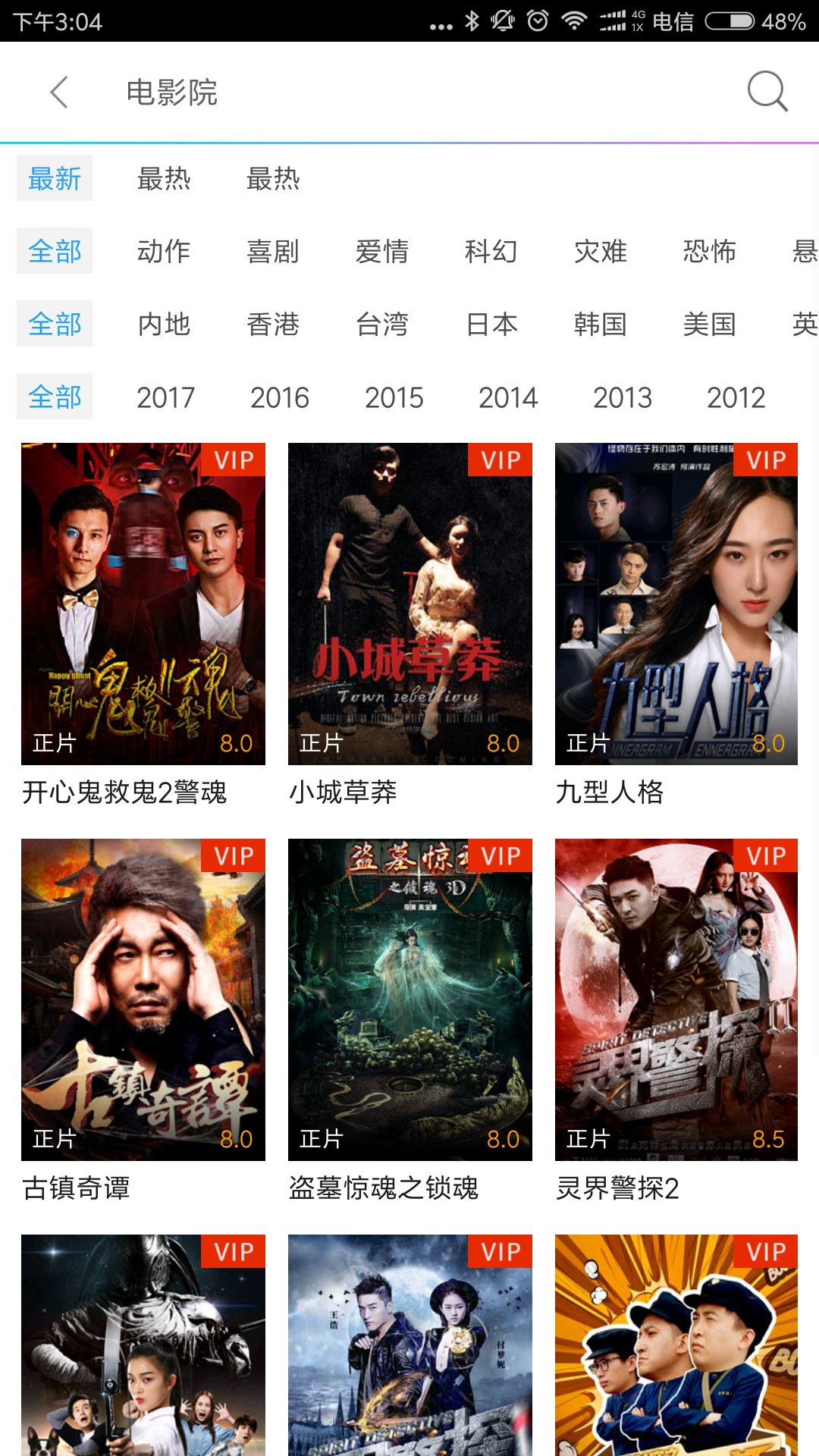
Task: Filter by year 2012
Action: pos(736,397)
